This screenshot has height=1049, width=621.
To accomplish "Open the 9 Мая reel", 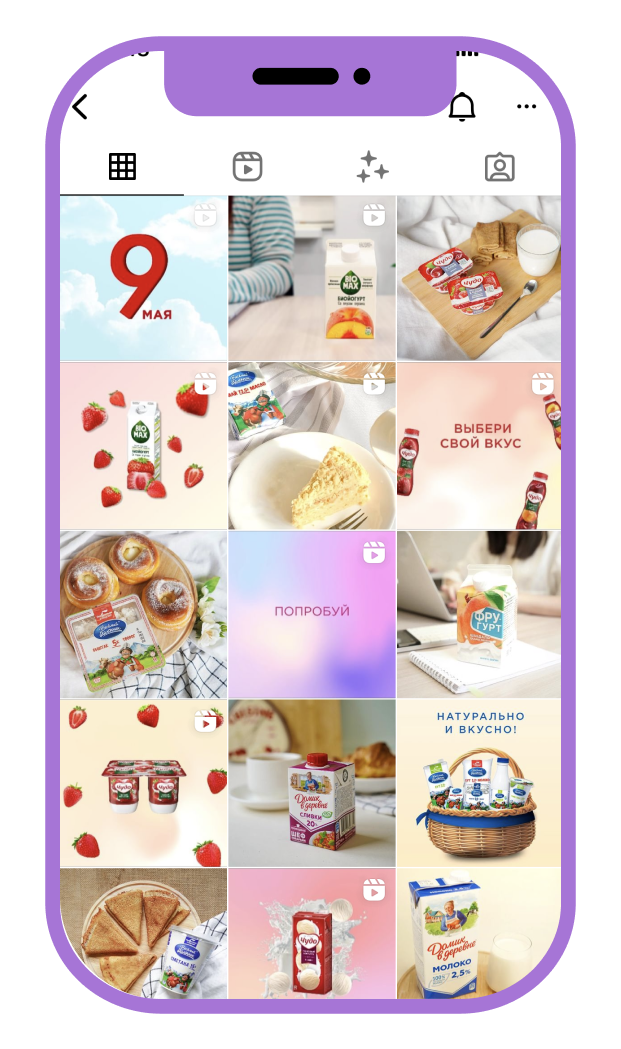I will pos(143,278).
